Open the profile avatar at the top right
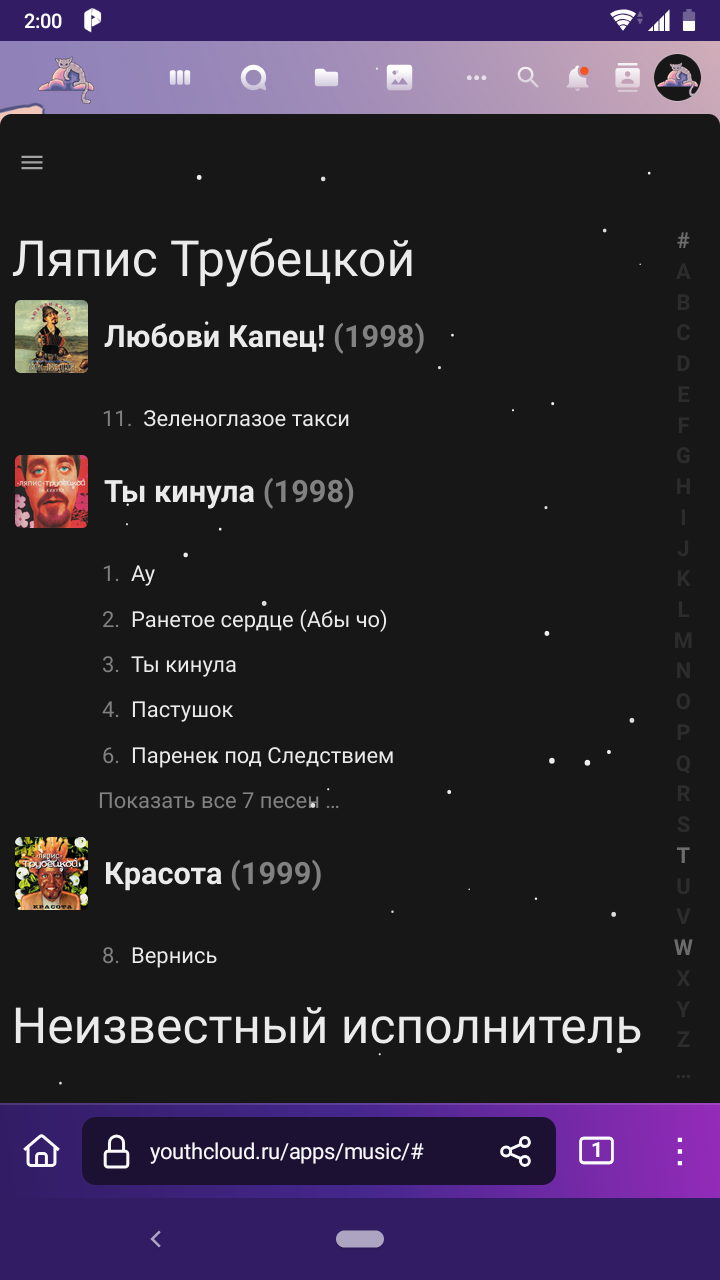The height and width of the screenshot is (1280, 720). [677, 77]
